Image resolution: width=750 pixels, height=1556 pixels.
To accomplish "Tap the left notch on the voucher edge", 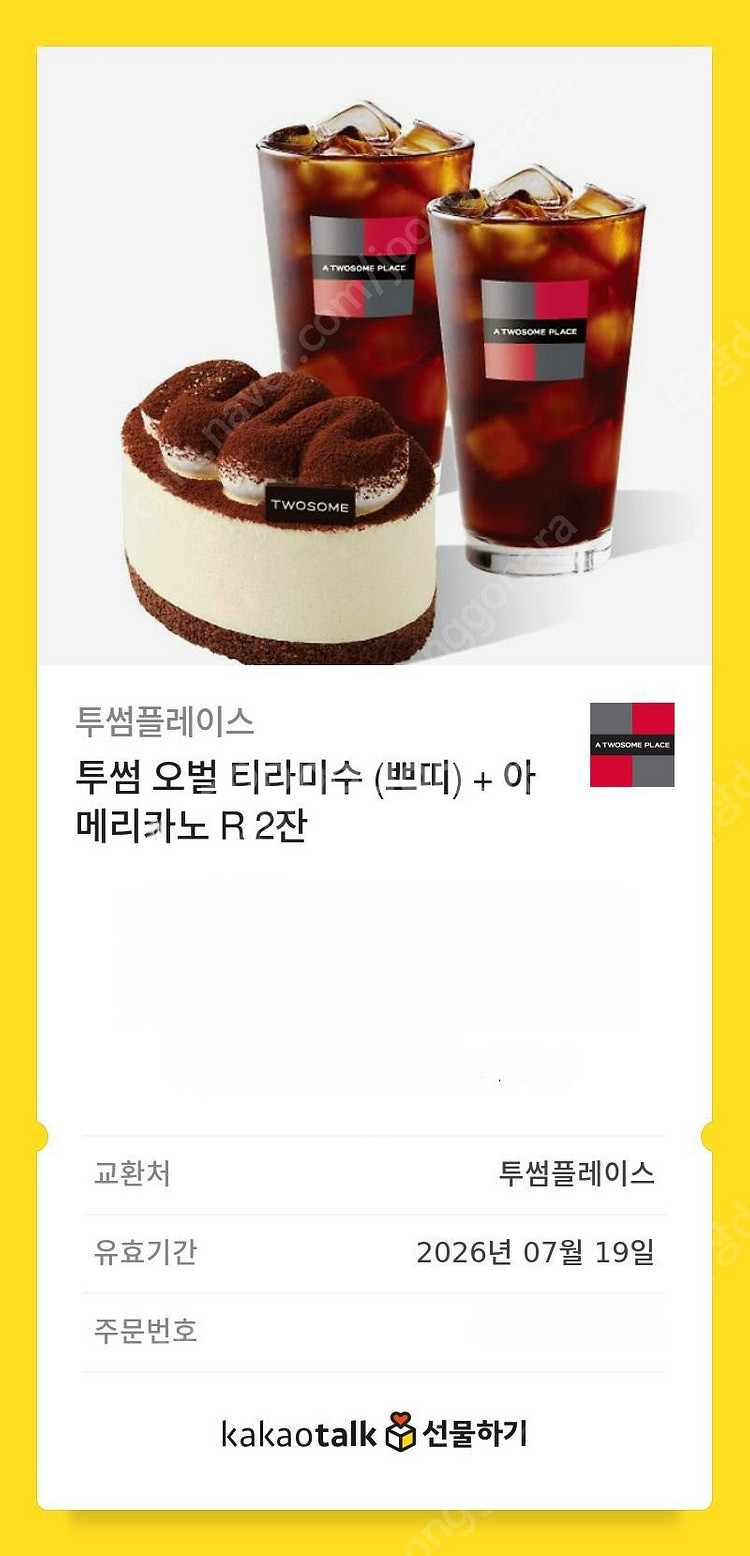I will (x=42, y=1135).
